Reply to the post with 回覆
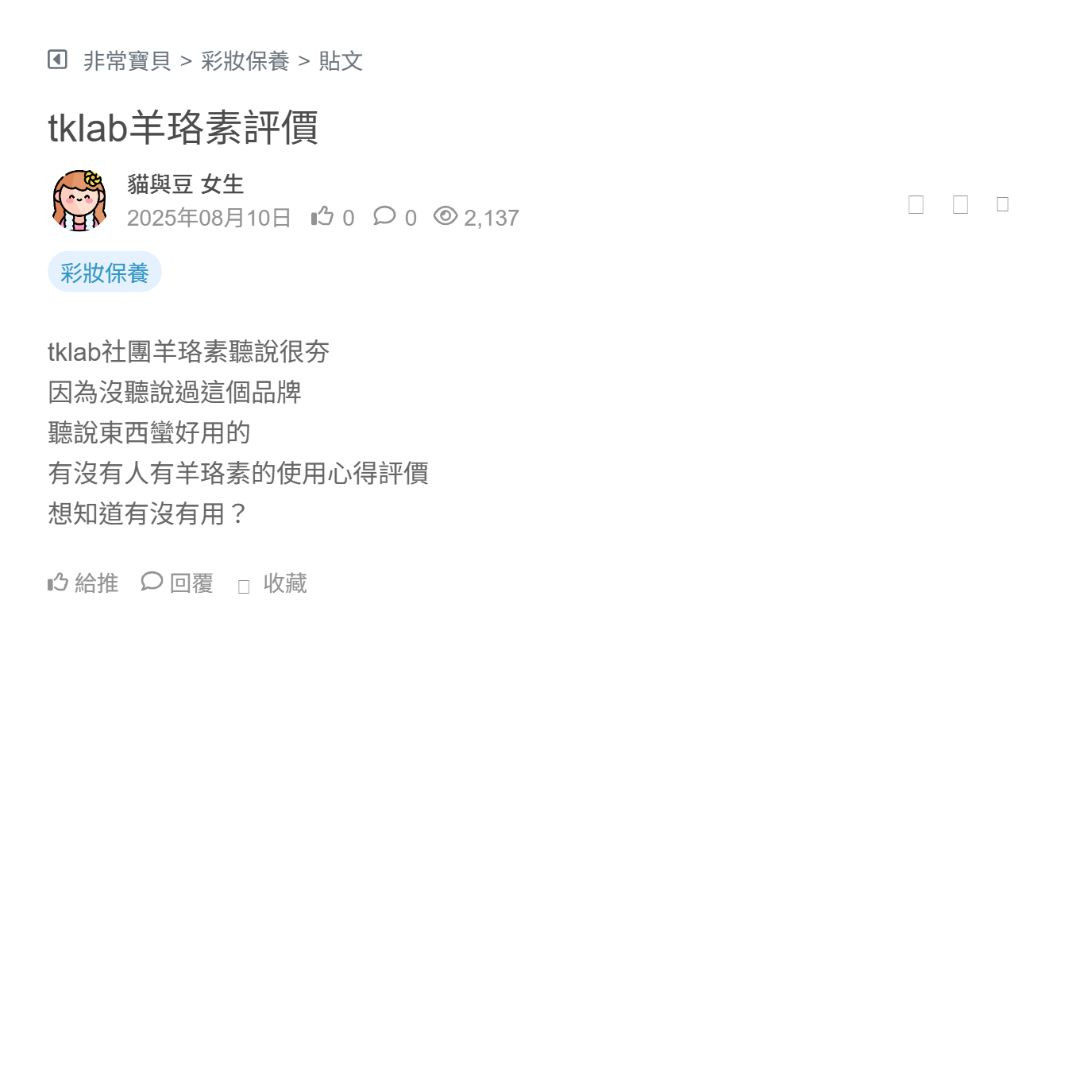1080x1080 pixels. coord(178,583)
